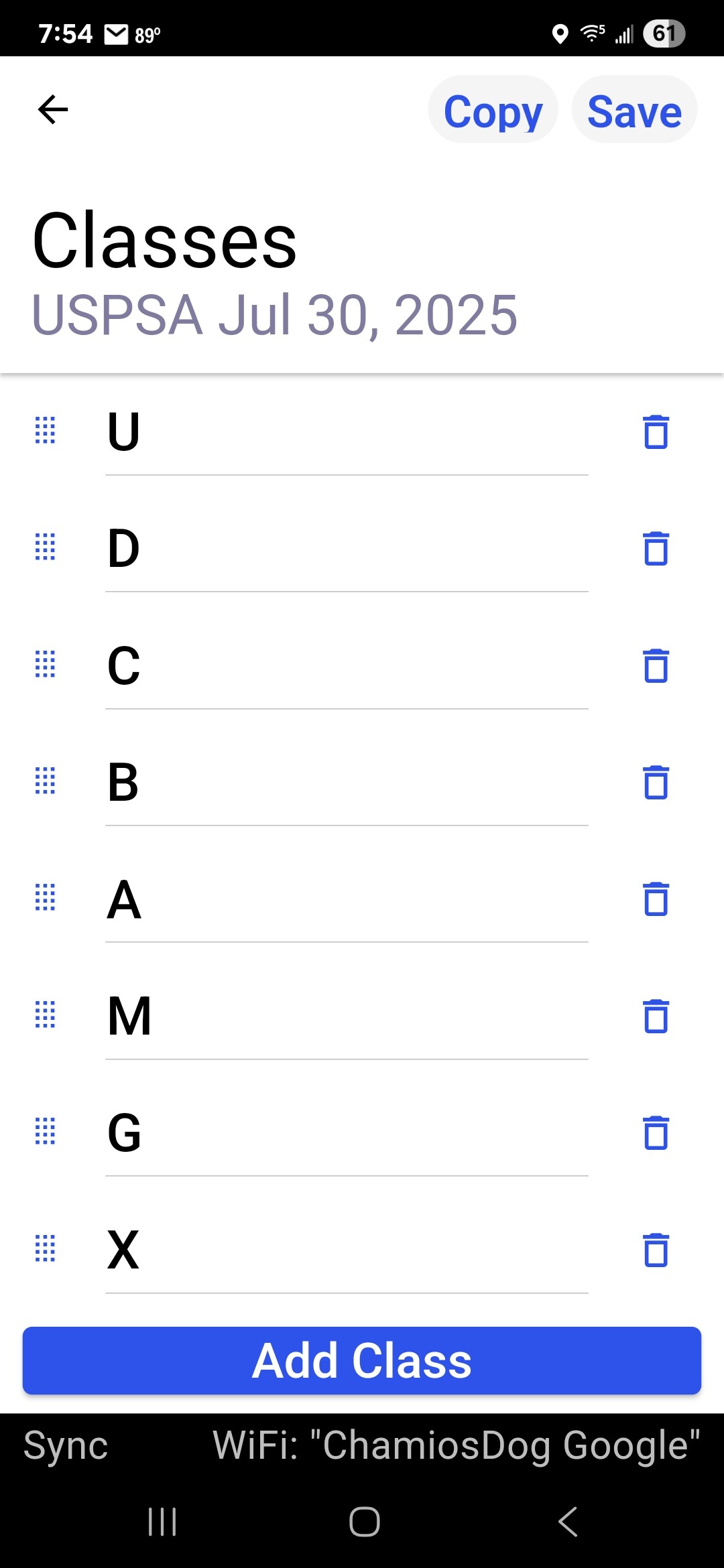
Task: Delete class D
Action: [656, 548]
